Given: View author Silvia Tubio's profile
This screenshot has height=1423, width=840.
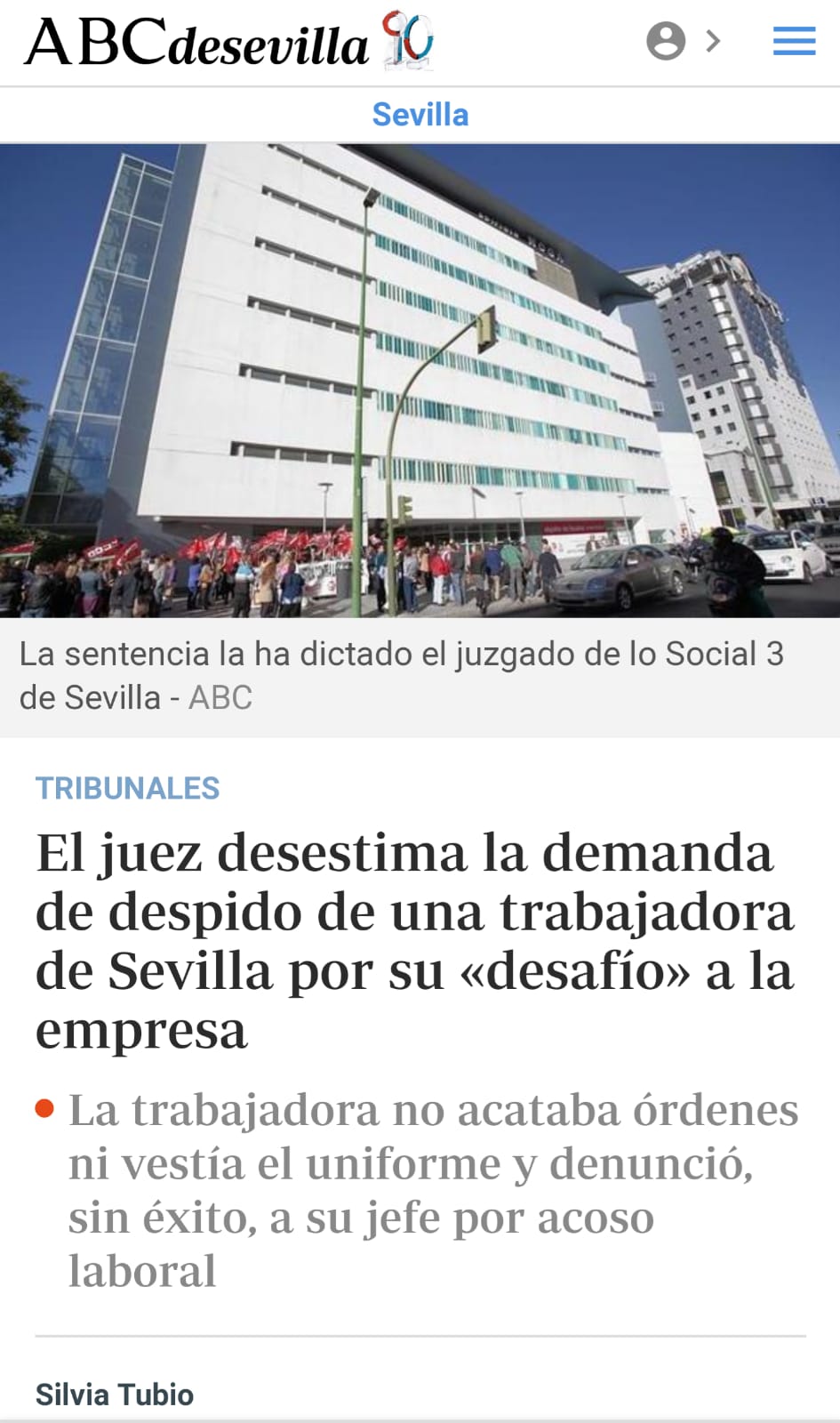Looking at the screenshot, I should coord(115,1394).
